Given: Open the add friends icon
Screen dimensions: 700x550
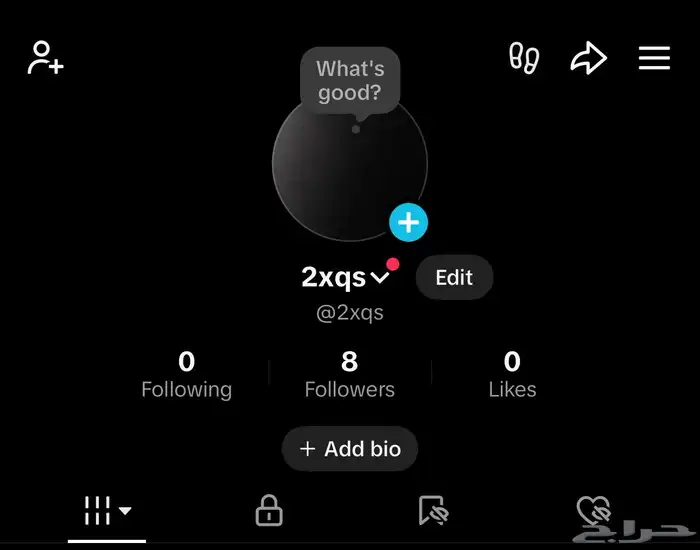Looking at the screenshot, I should coord(46,58).
